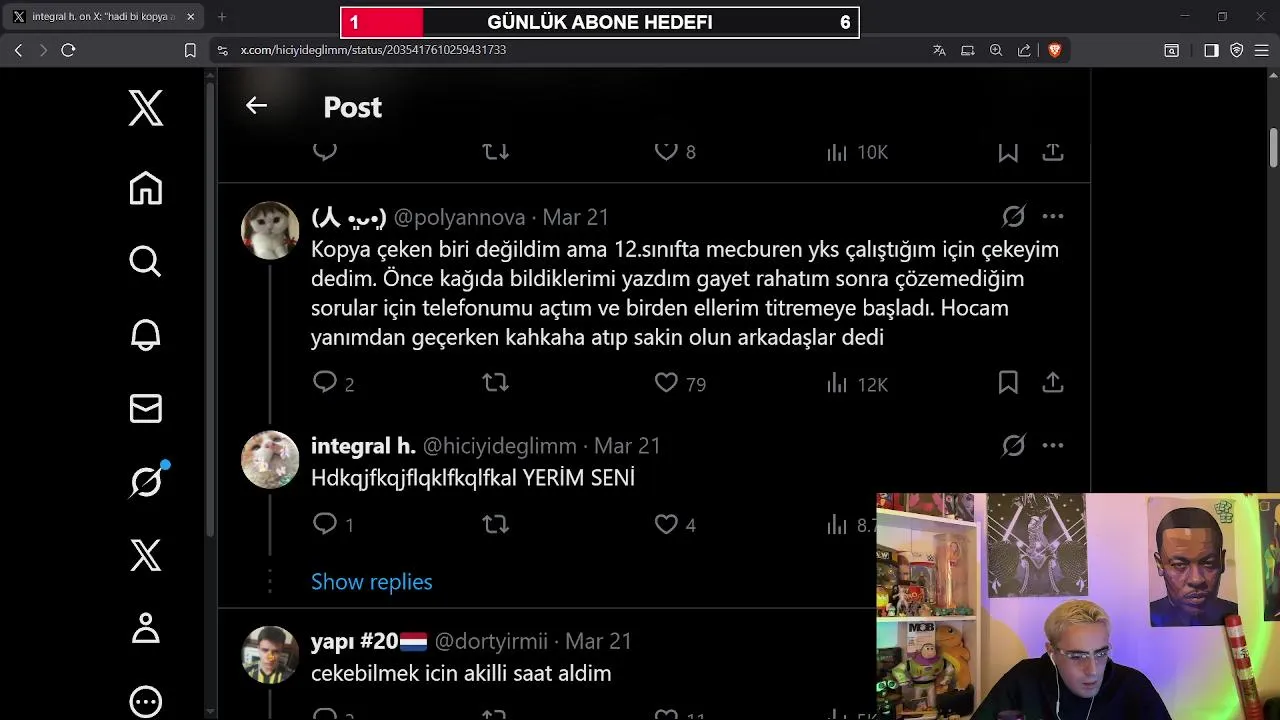
Task: Go back using the Post arrow
Action: pos(256,106)
